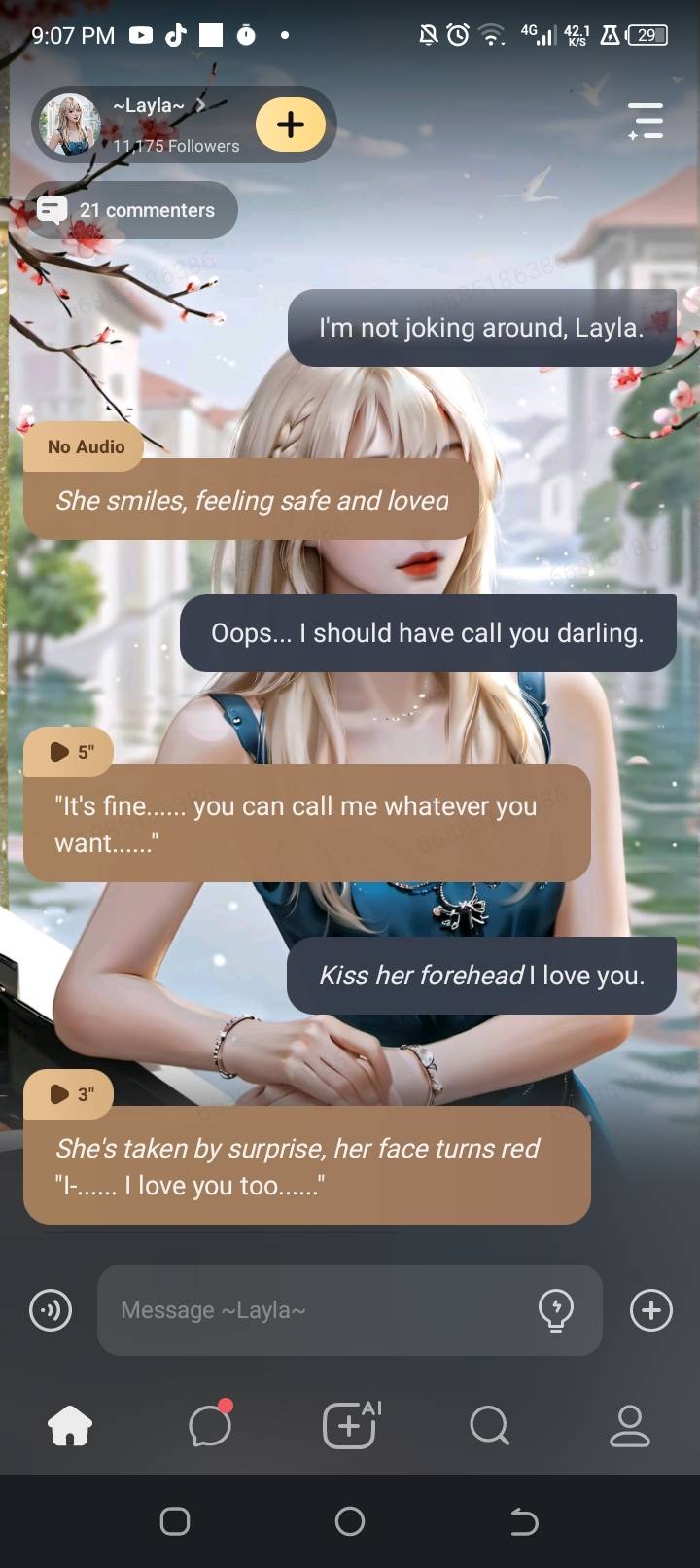Image resolution: width=700 pixels, height=1568 pixels.
Task: Open the AI create tab
Action: pos(350,1426)
